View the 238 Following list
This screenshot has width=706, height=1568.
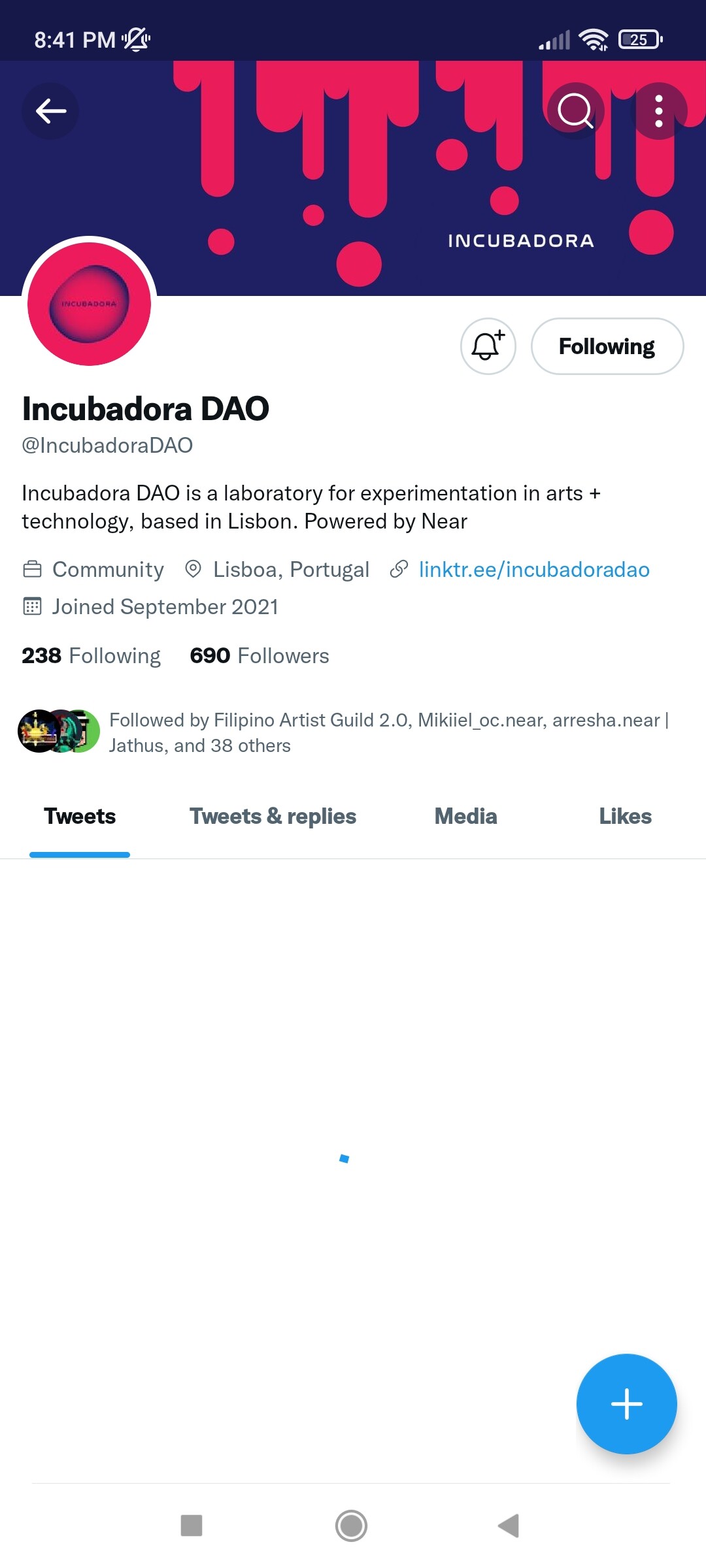(92, 655)
